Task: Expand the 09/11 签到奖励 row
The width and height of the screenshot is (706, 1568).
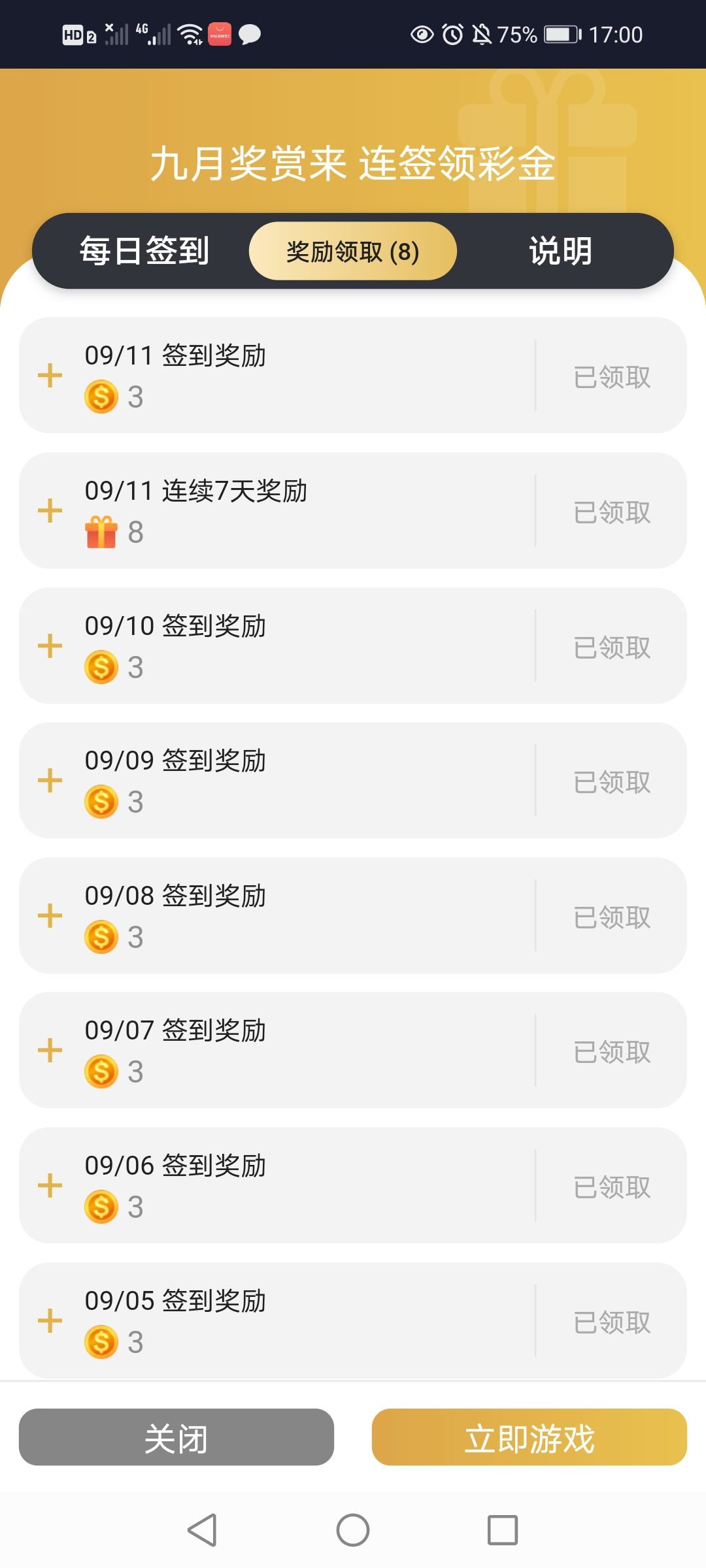Action: point(50,376)
